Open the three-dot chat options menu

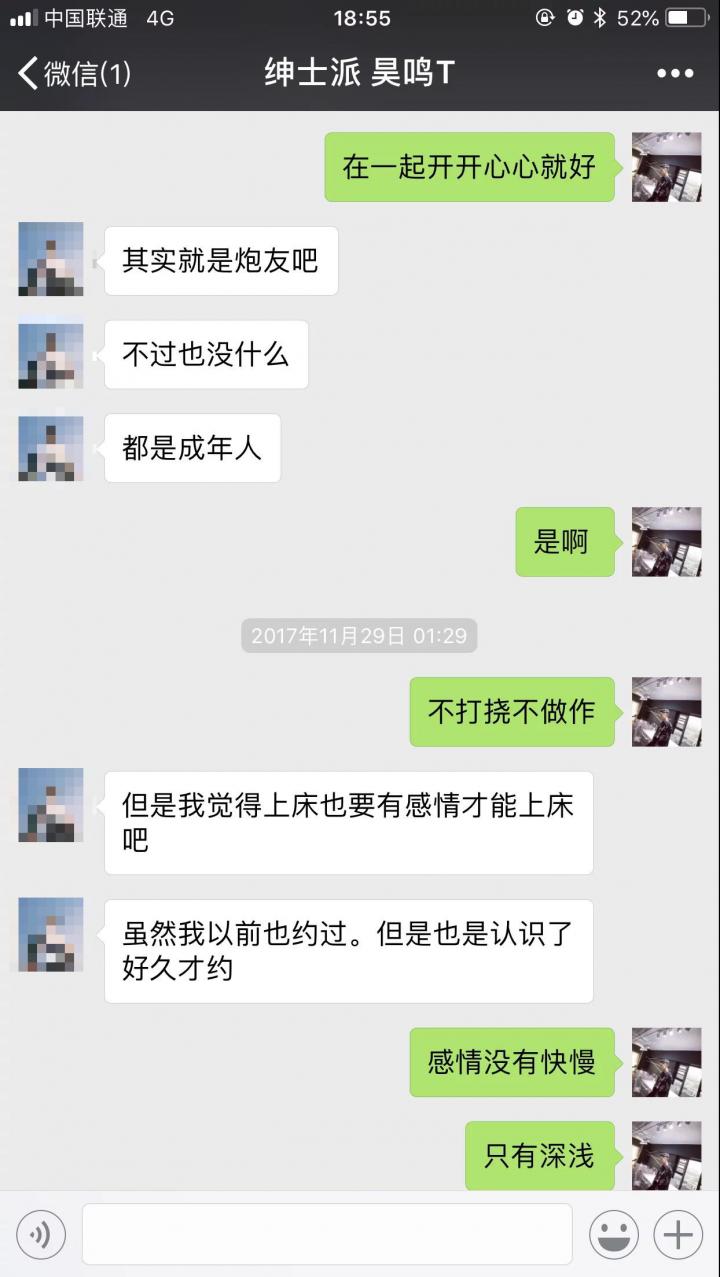coord(675,73)
